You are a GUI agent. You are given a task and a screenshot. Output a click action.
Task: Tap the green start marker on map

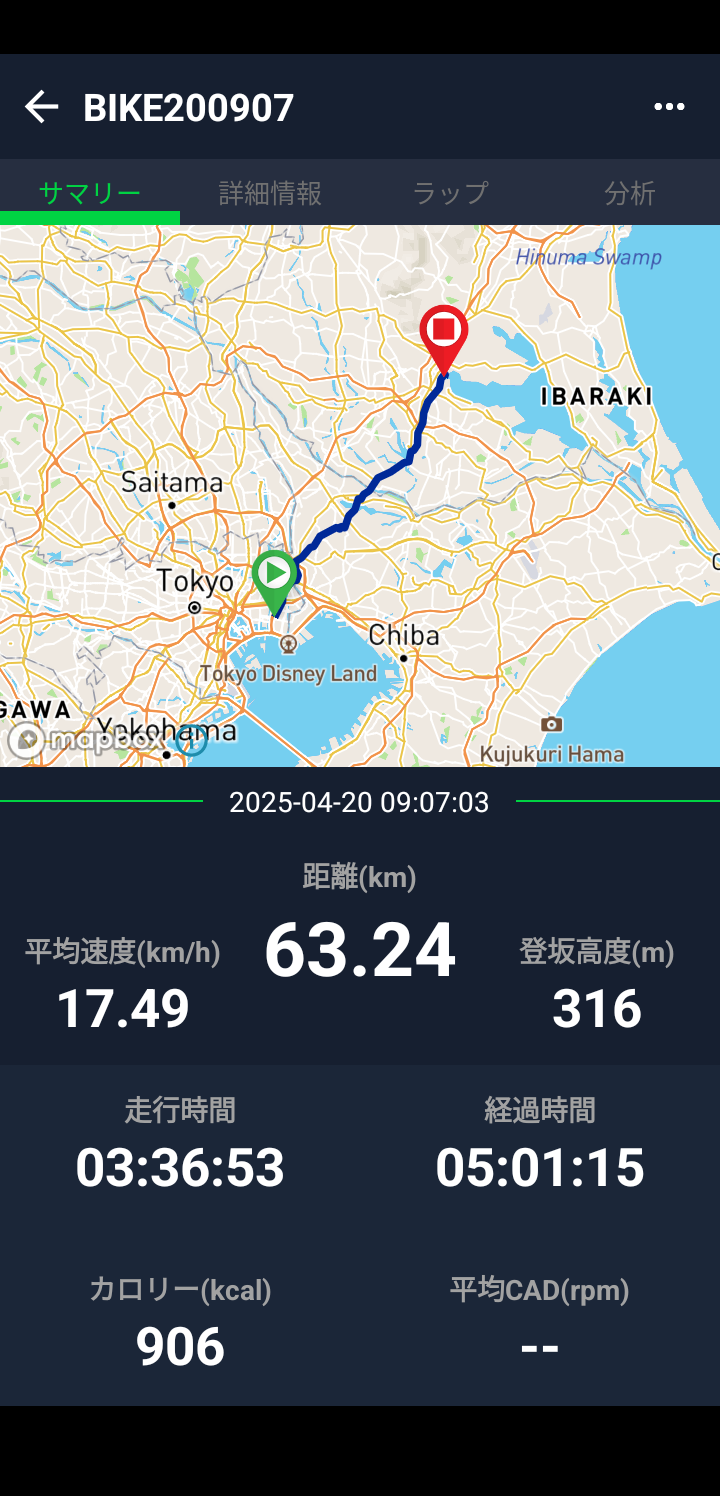tap(275, 576)
